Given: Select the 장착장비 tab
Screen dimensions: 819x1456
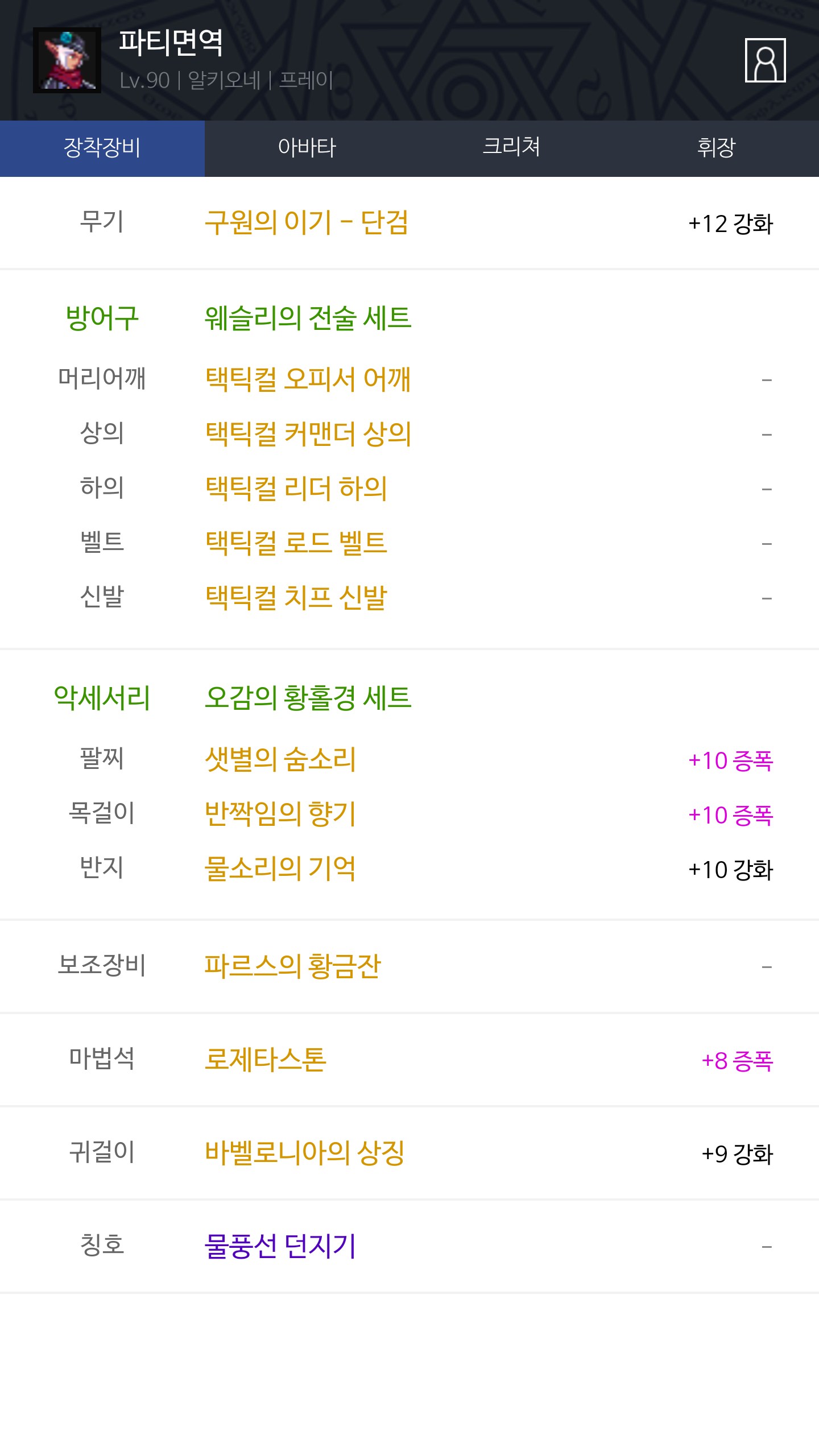Looking at the screenshot, I should [102, 148].
